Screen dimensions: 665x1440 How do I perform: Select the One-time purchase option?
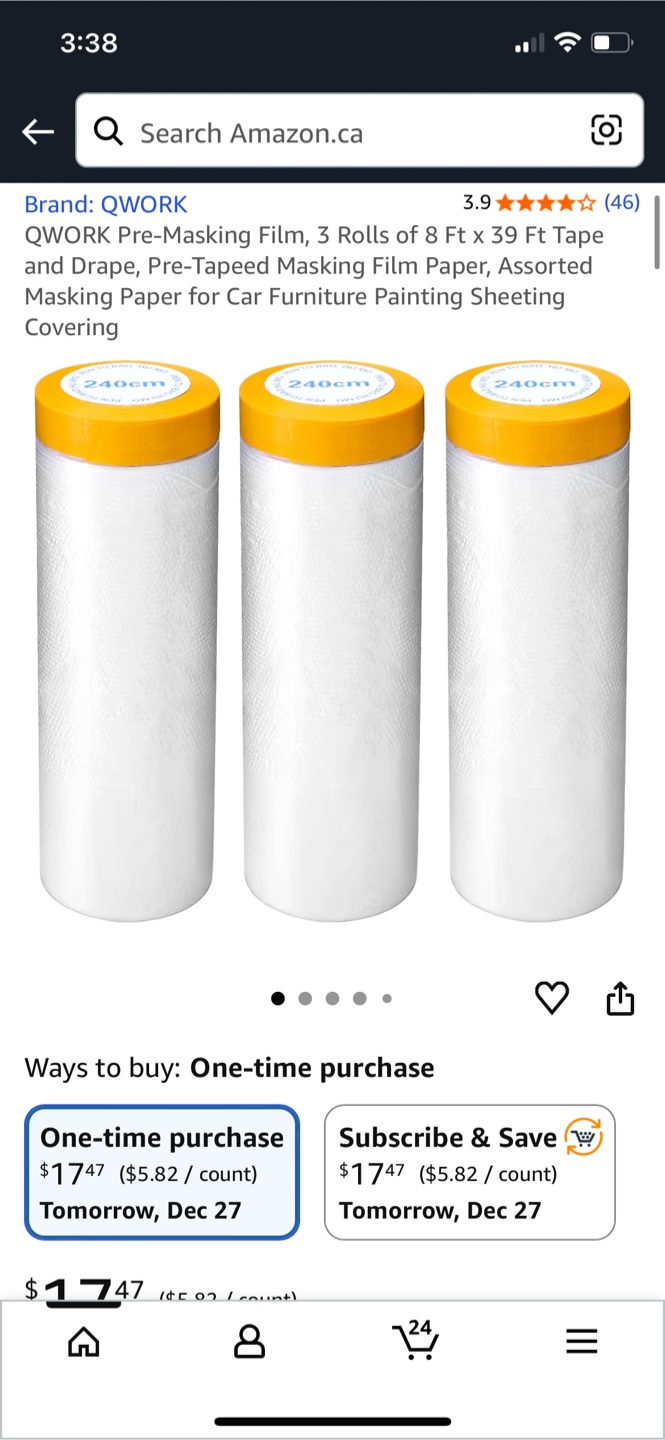click(x=162, y=1172)
